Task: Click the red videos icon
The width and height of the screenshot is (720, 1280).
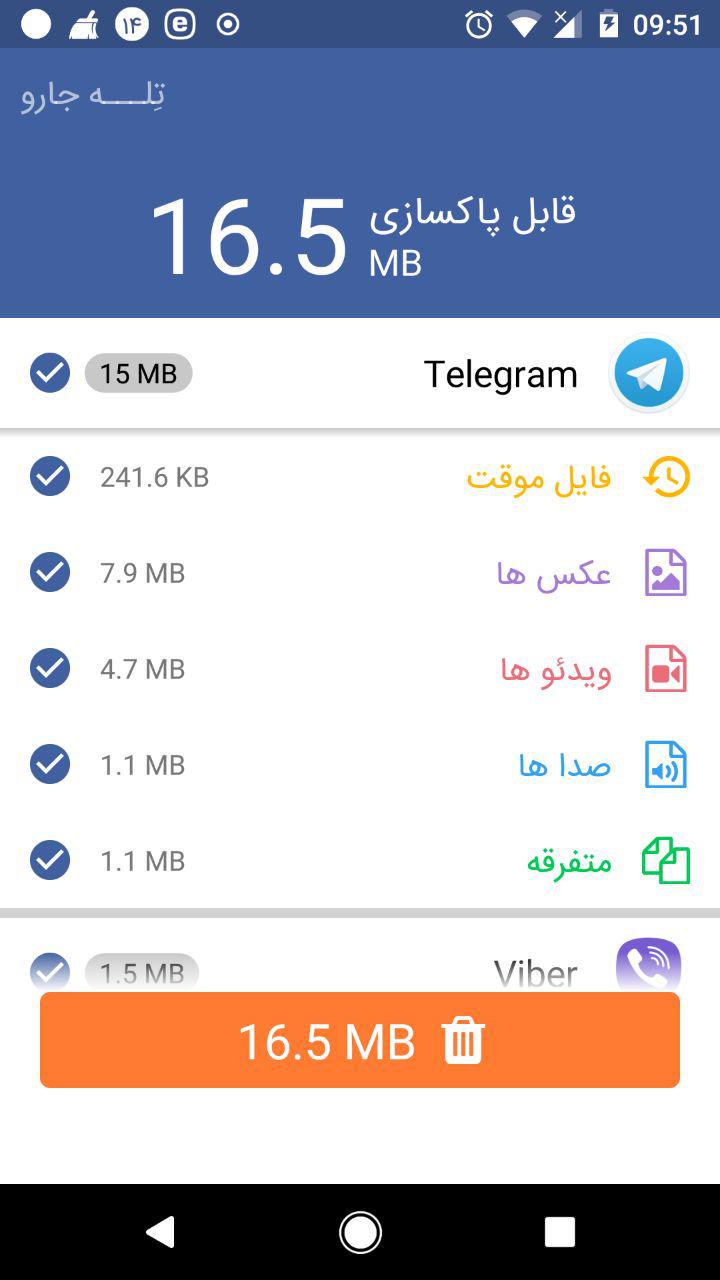Action: (666, 668)
